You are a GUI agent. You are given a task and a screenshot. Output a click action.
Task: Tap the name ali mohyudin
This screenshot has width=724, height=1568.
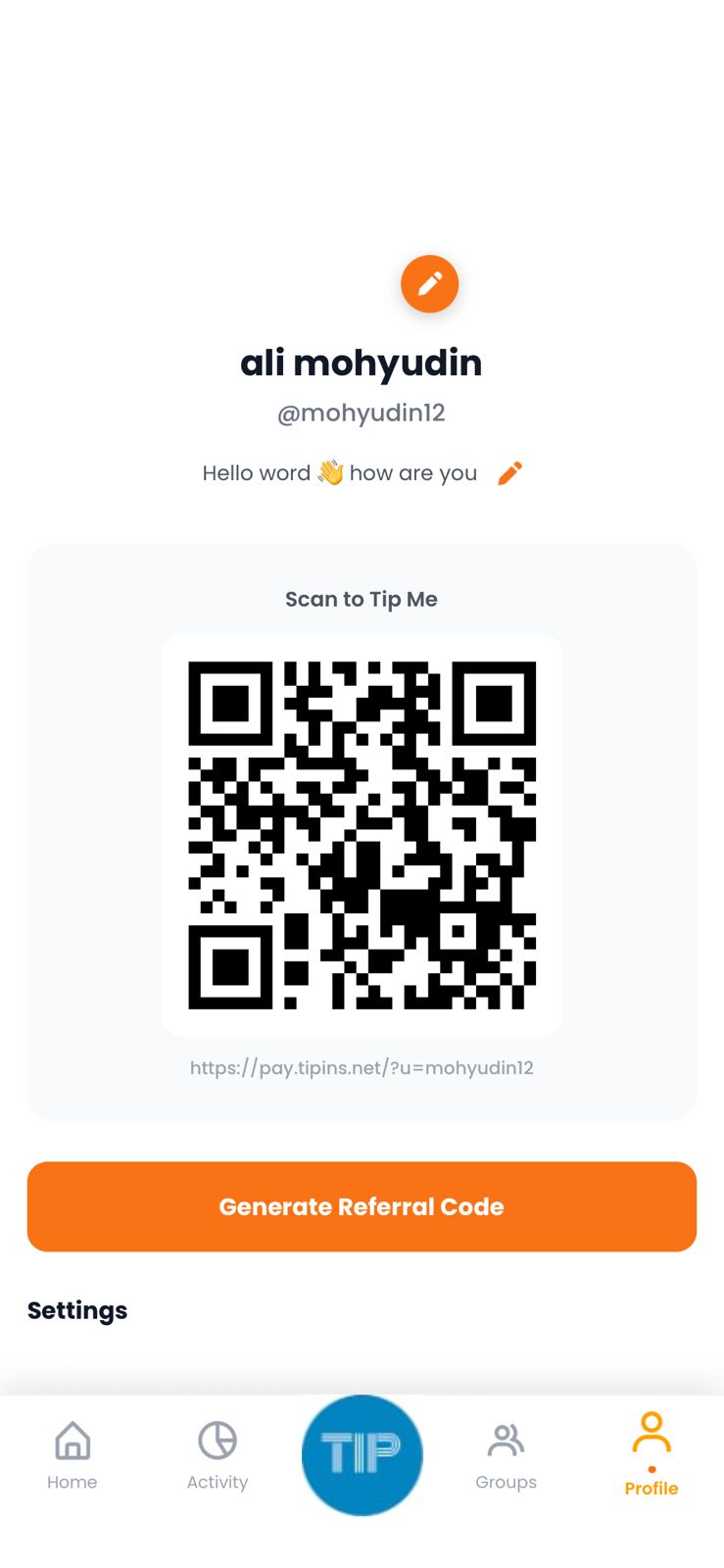click(361, 362)
